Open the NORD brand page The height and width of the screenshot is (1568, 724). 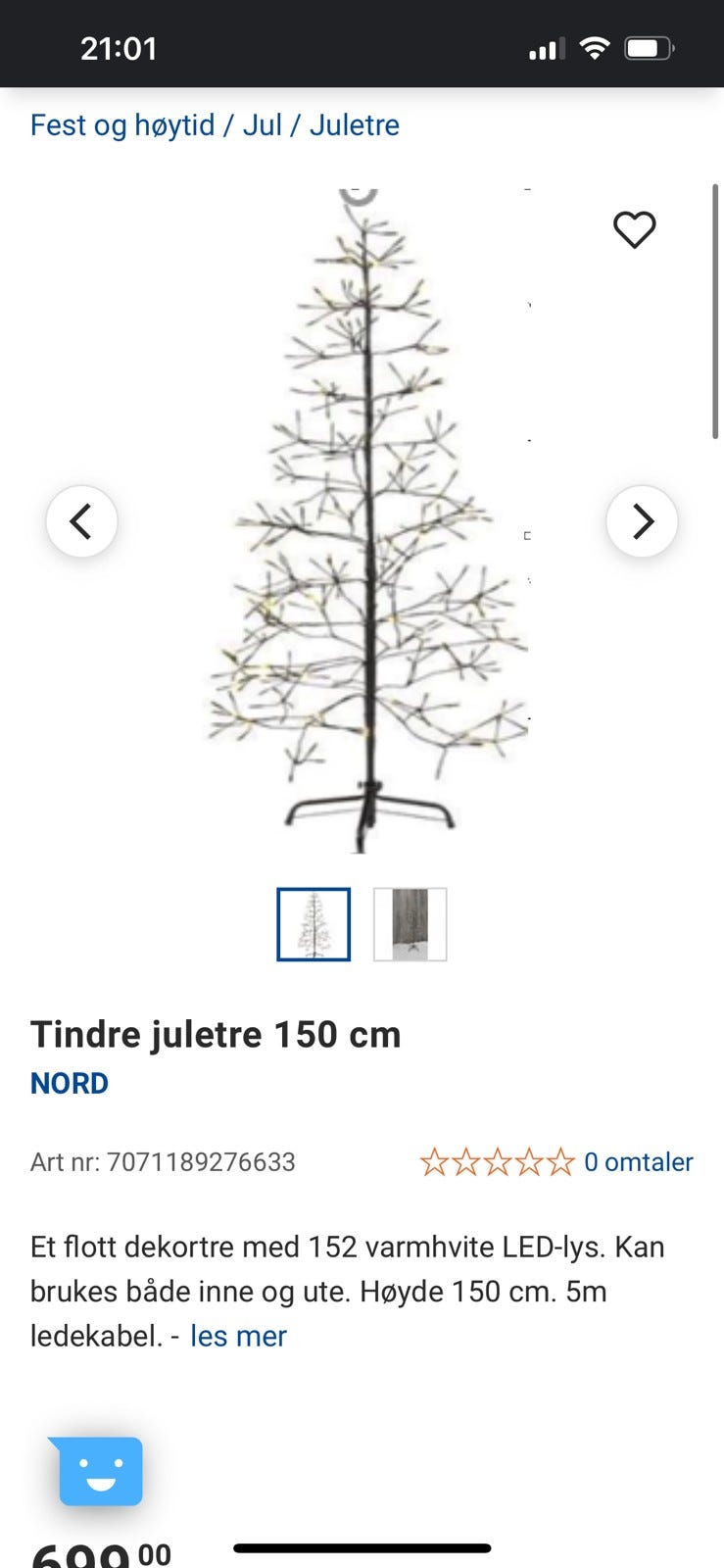tap(70, 1084)
